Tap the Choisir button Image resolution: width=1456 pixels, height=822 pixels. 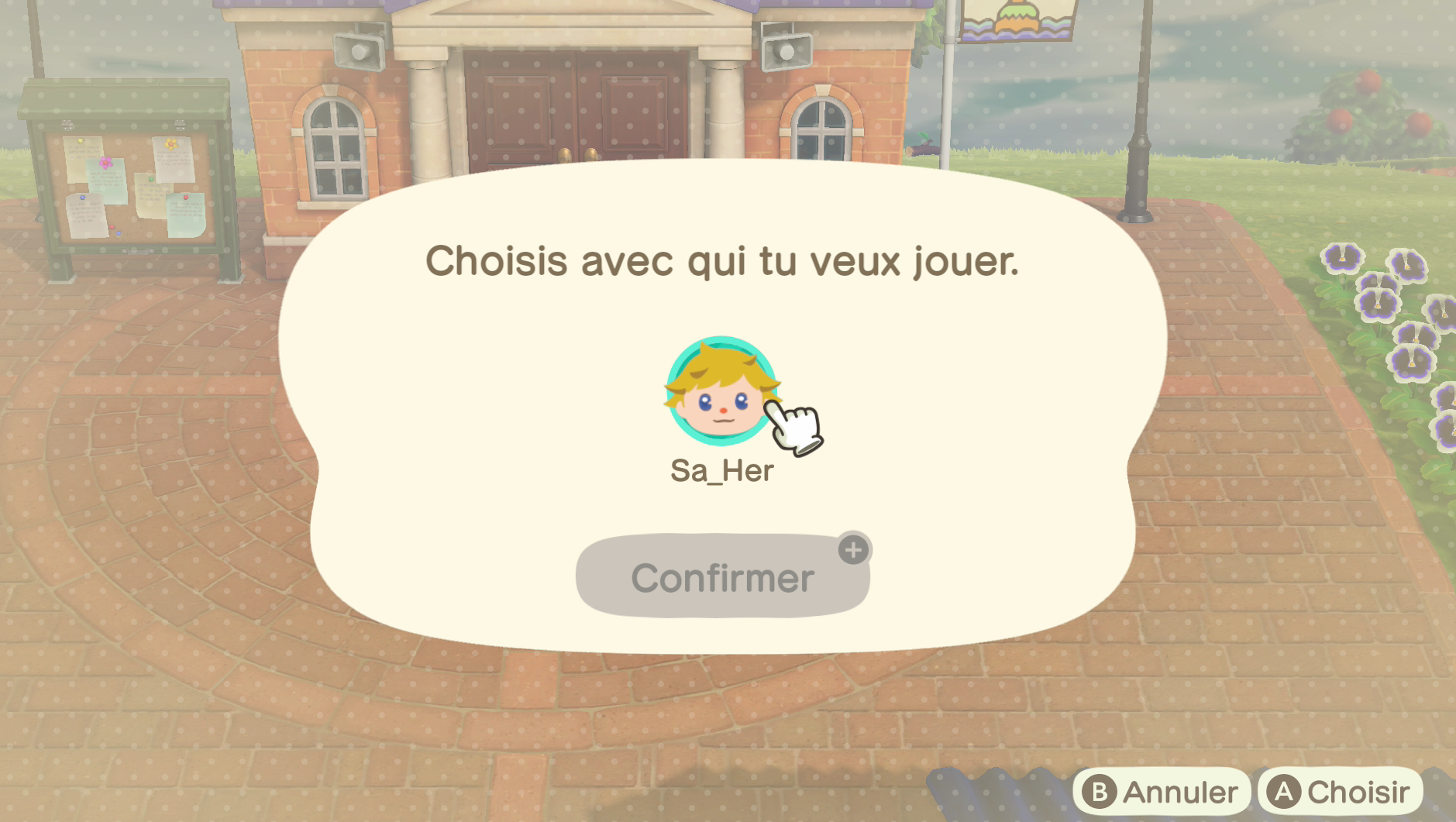pyautogui.click(x=1341, y=792)
